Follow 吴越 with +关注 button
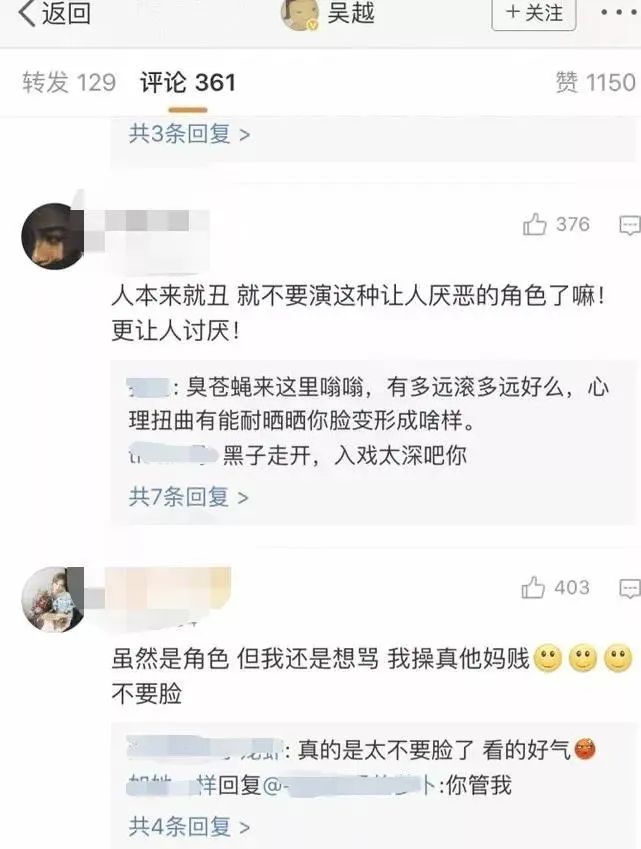This screenshot has width=641, height=849. [534, 14]
